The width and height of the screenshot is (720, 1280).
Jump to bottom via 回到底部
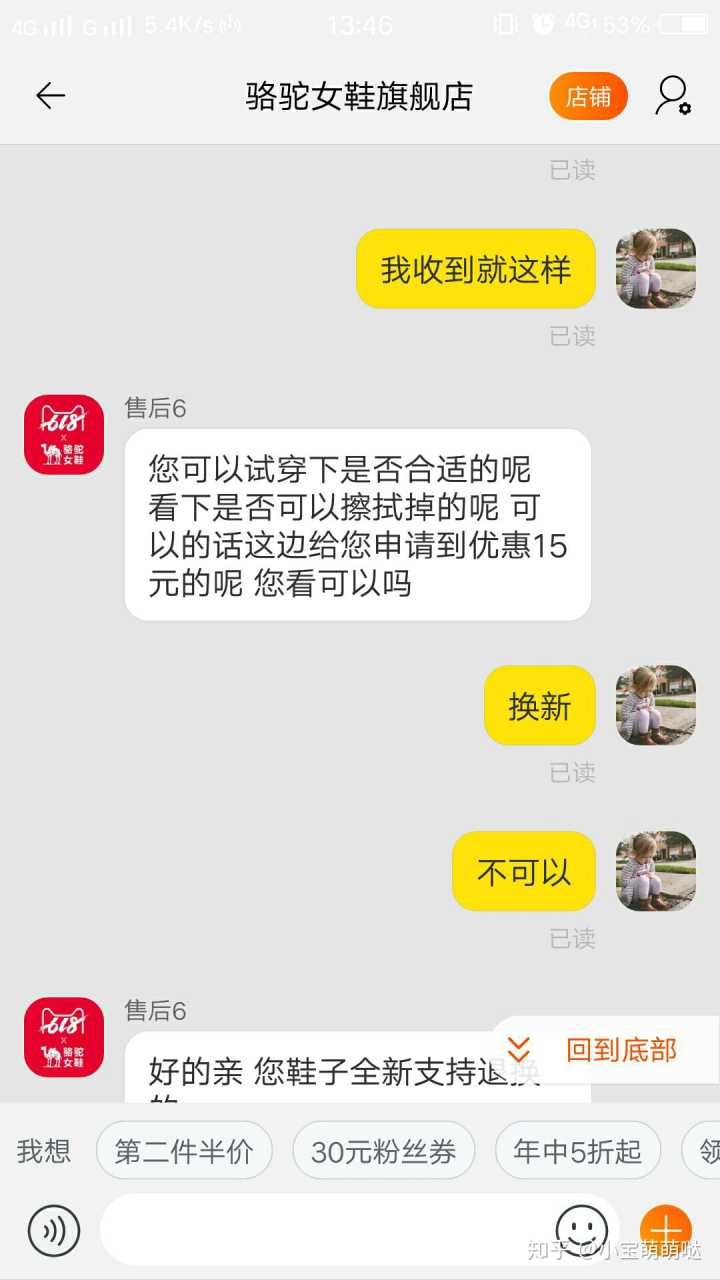604,1050
